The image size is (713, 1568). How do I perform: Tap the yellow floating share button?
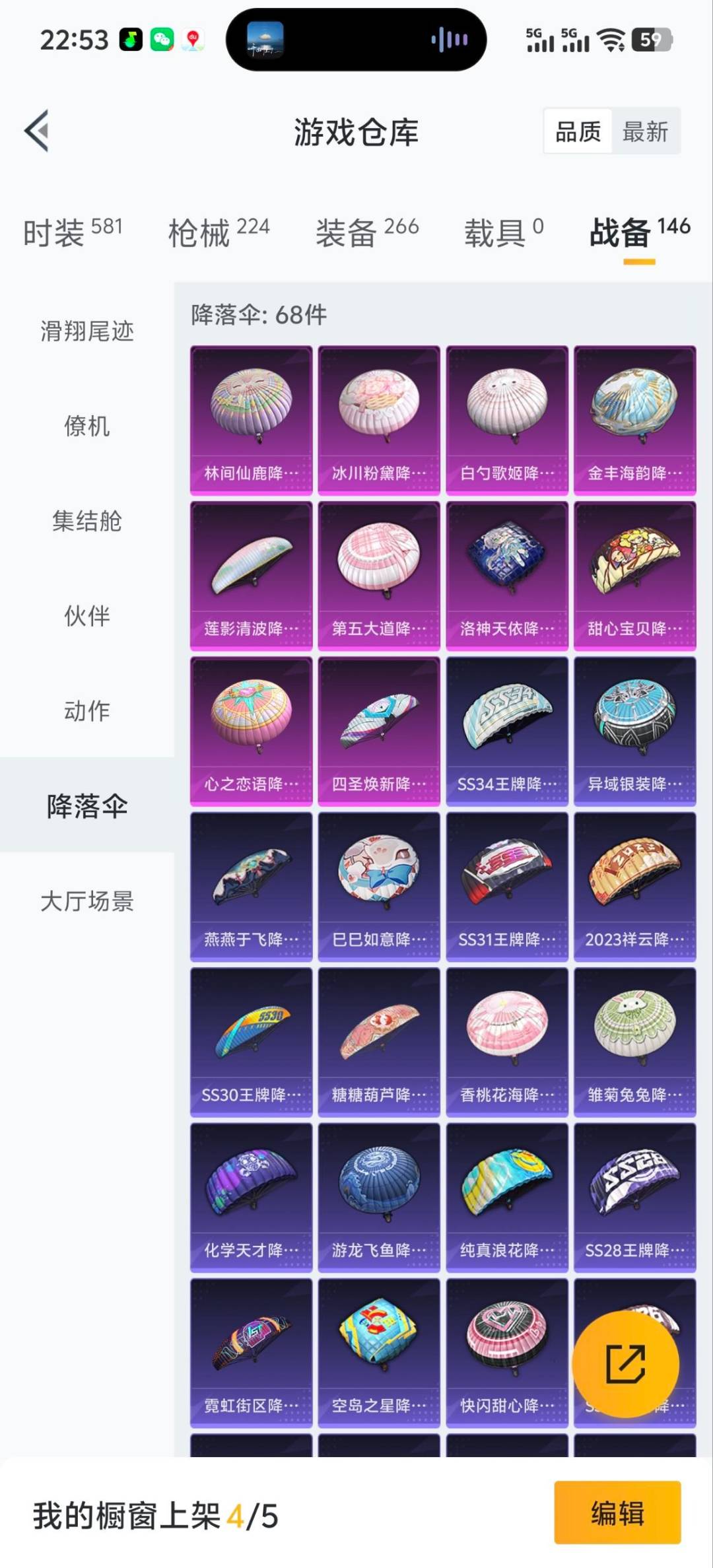[x=625, y=1363]
